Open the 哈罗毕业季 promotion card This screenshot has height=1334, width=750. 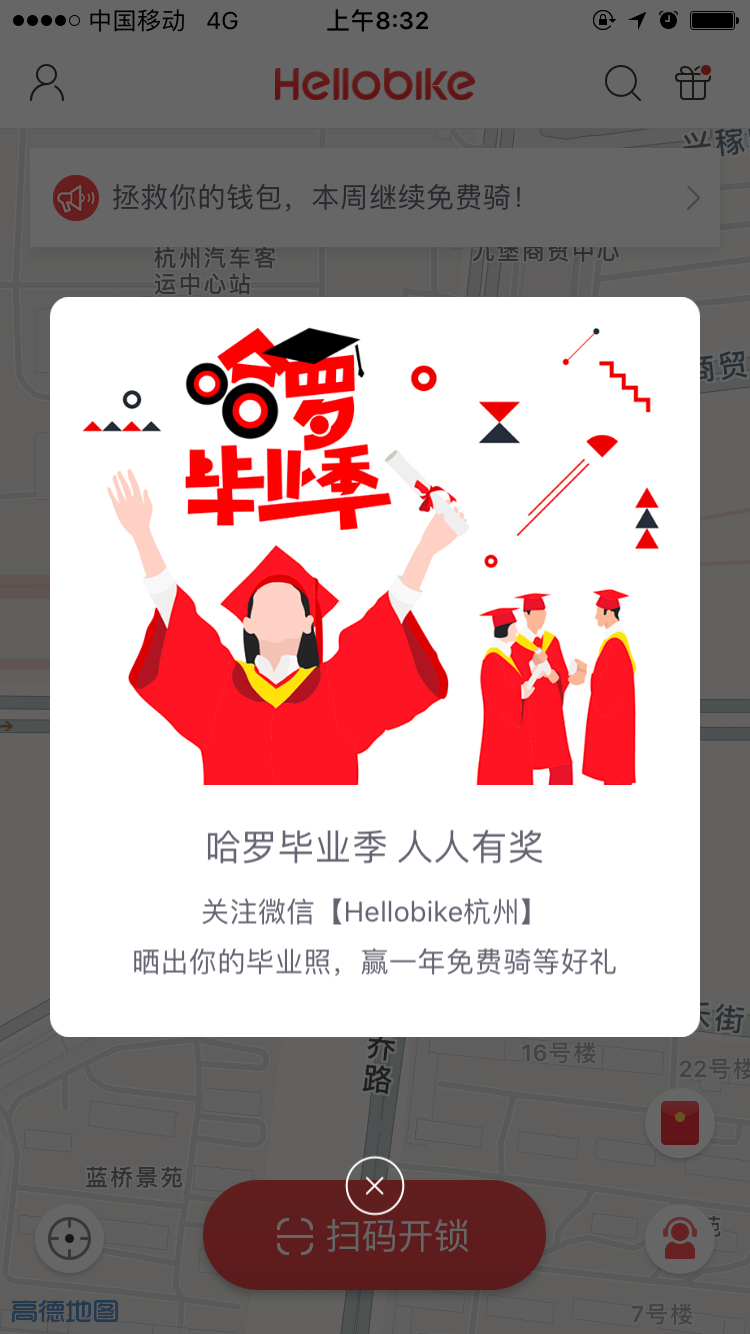tap(375, 666)
